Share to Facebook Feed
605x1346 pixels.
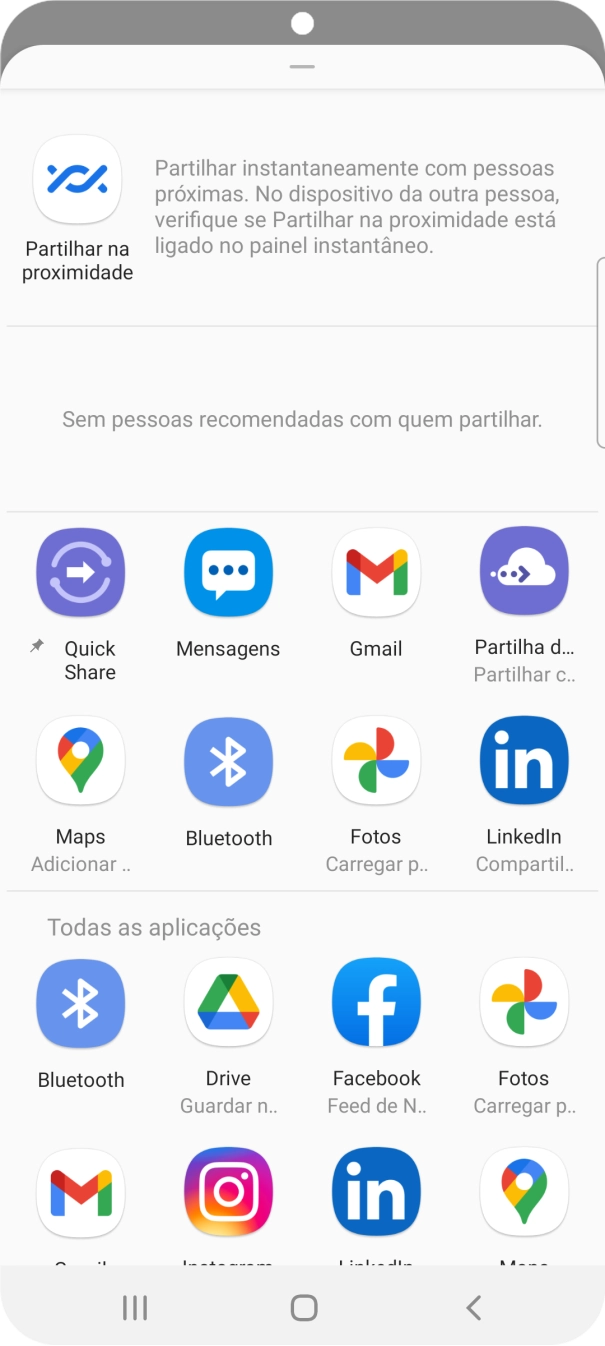pos(376,1004)
